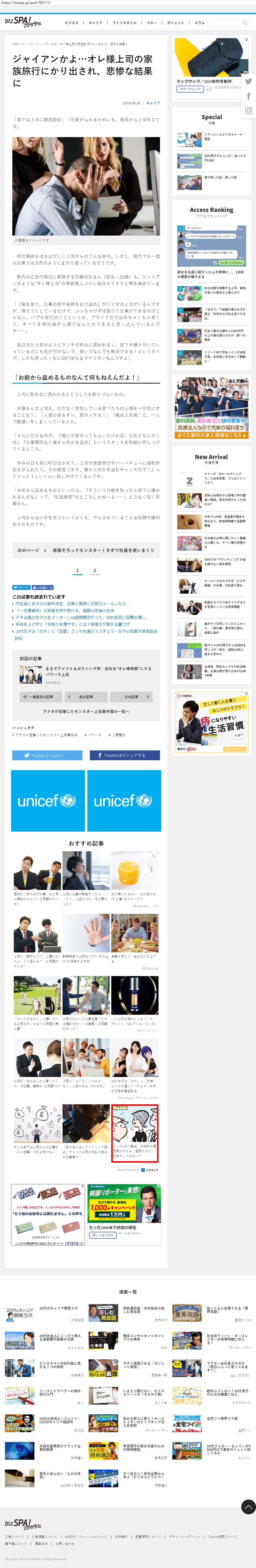Viewport: 256px width, 1568px height.
Task: Open the floating Instagram icon
Action: pyautogui.click(x=249, y=111)
